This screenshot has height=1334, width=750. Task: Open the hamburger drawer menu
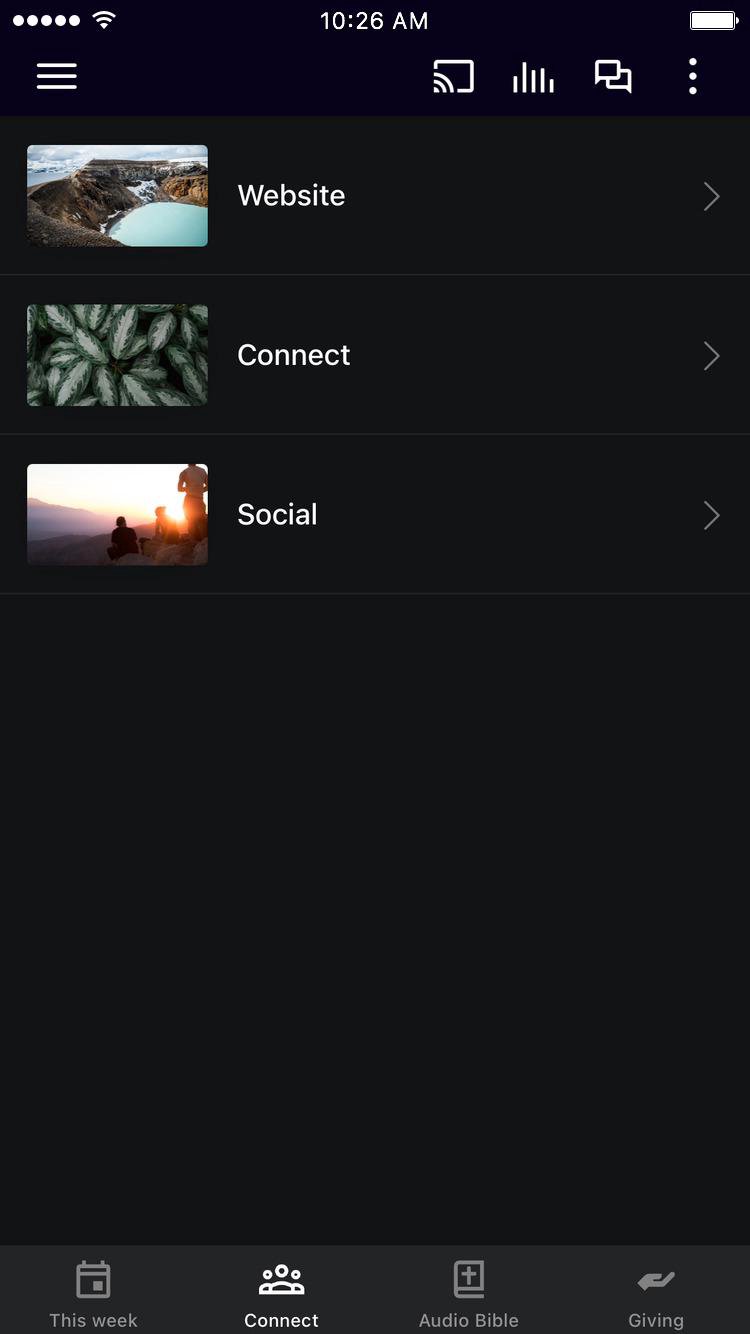point(57,77)
